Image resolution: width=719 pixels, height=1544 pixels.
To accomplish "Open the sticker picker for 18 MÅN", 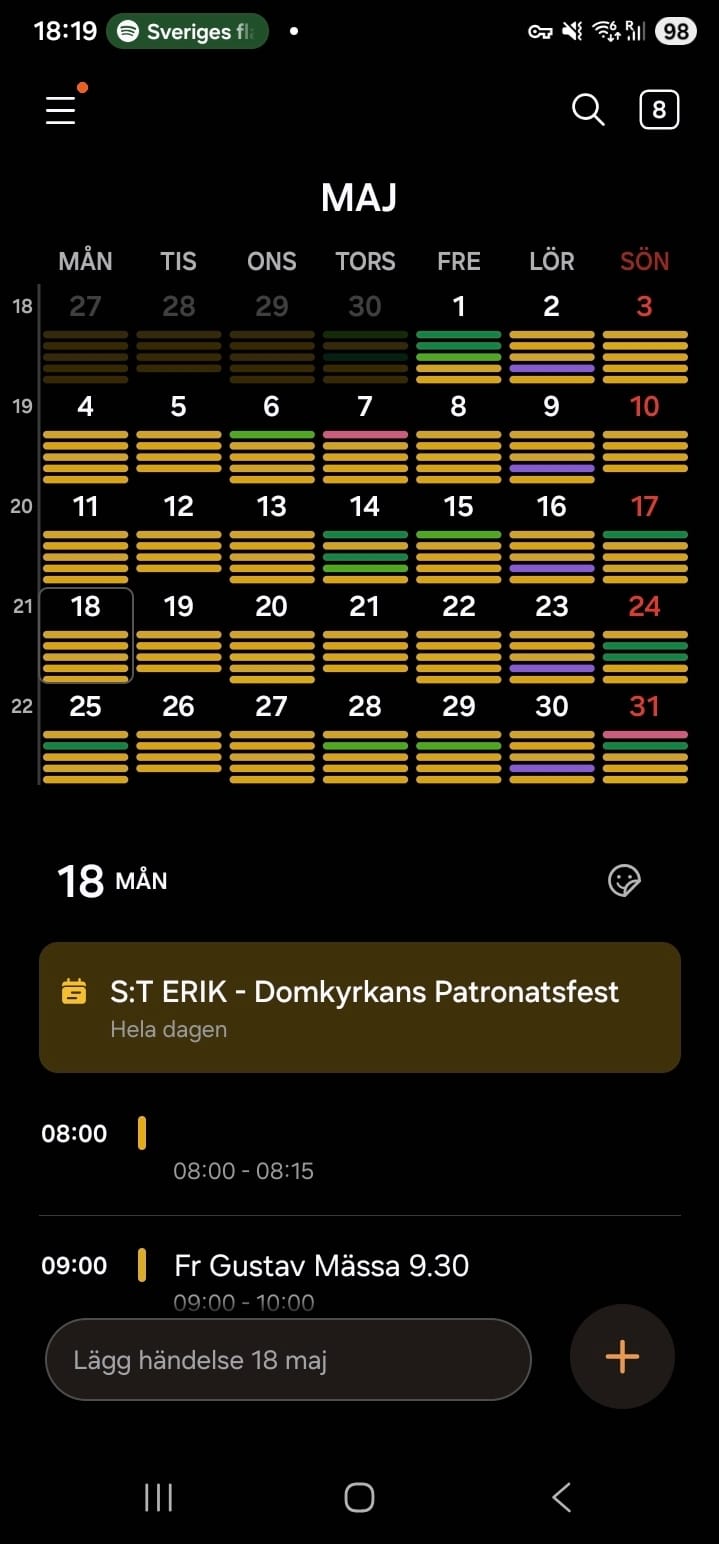I will (624, 881).
